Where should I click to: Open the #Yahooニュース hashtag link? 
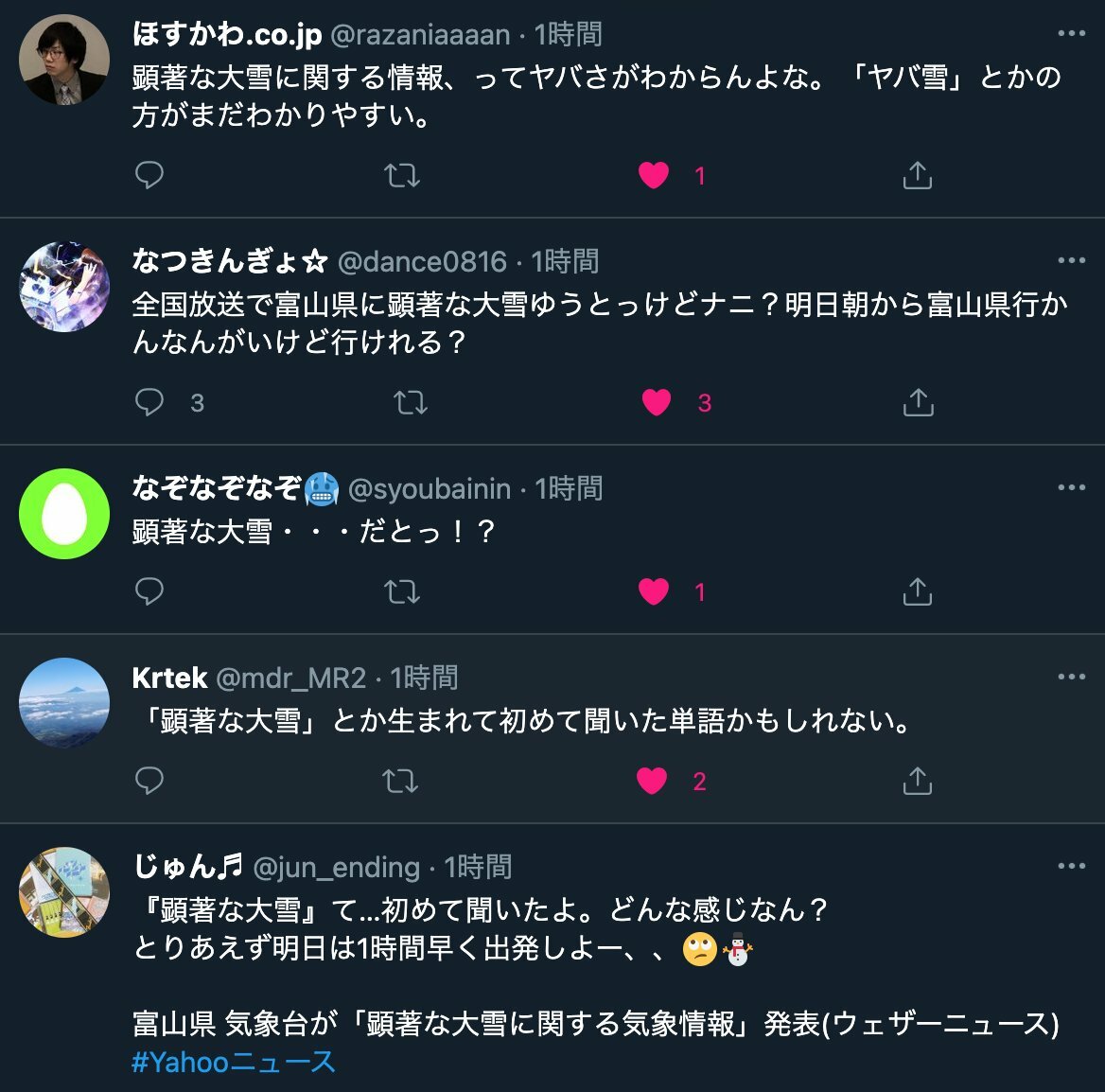click(234, 1062)
